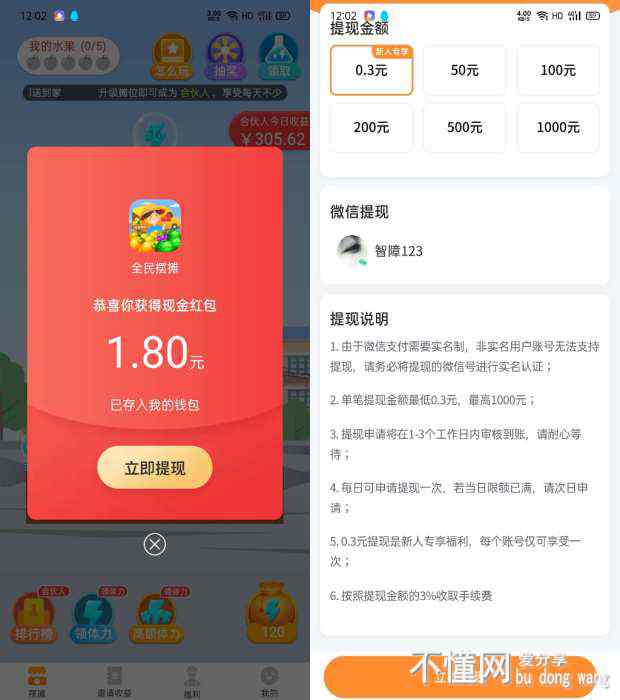Tap the 立即提现 button in the red packet
620x700 pixels.
[154, 467]
